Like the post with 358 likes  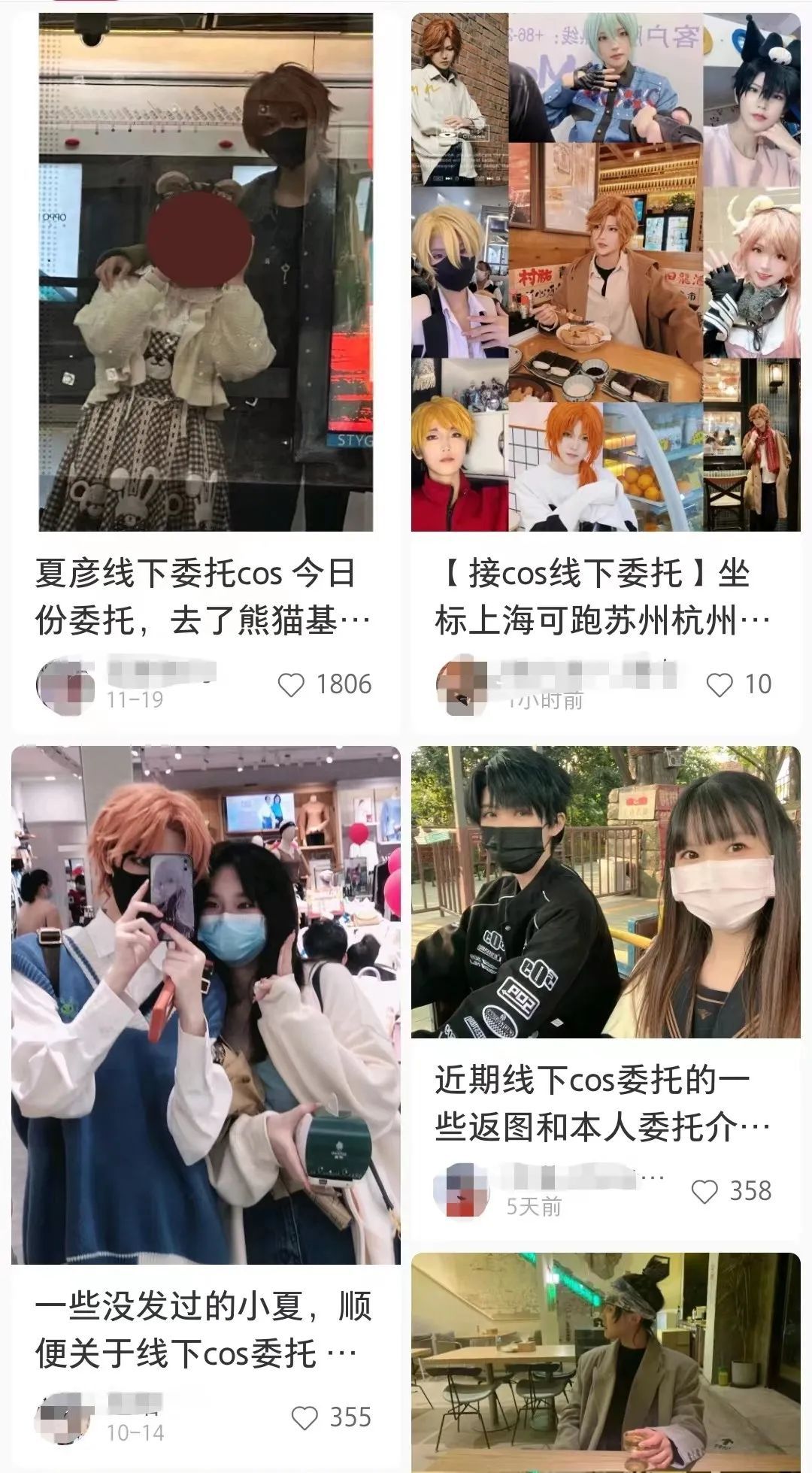click(704, 1191)
